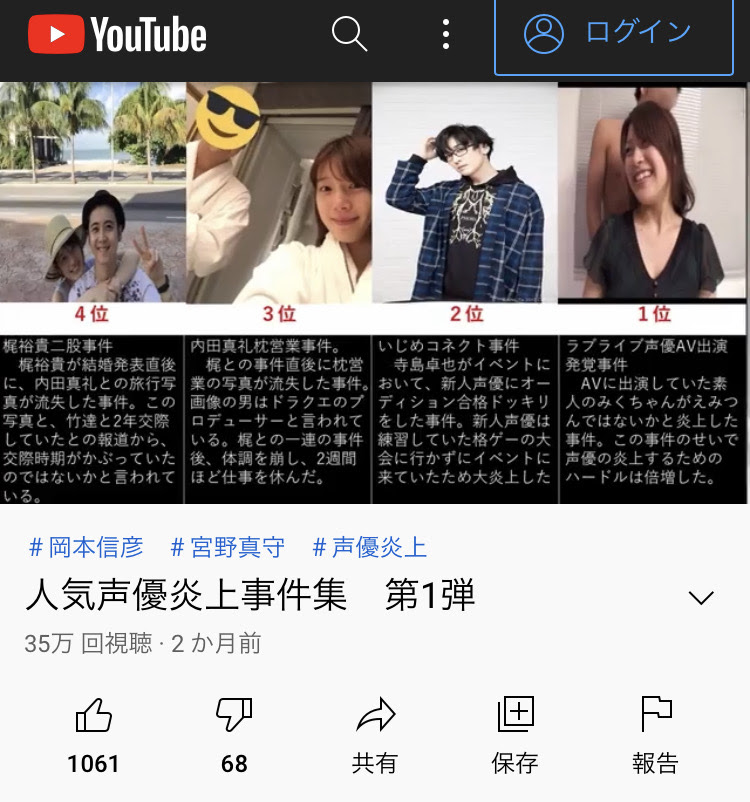The height and width of the screenshot is (802, 750).
Task: Open hashtag #岡本信彦
Action: tap(86, 547)
